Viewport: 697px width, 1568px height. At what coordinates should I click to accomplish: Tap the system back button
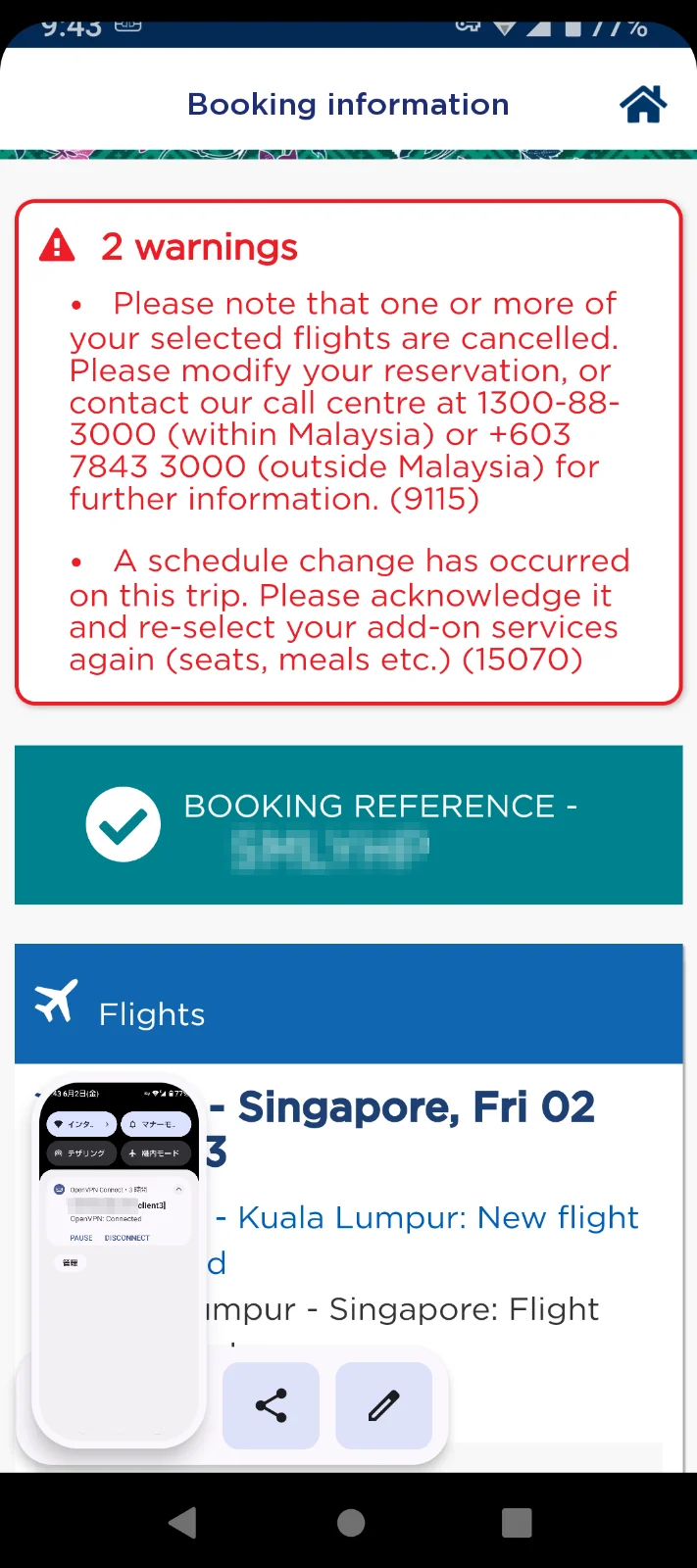tap(183, 1522)
